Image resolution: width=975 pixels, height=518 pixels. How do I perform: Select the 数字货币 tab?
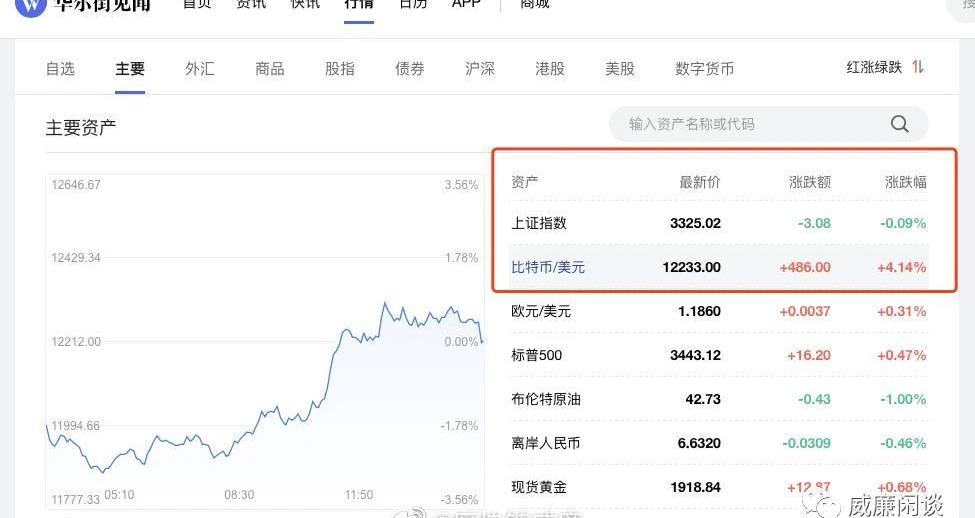704,69
